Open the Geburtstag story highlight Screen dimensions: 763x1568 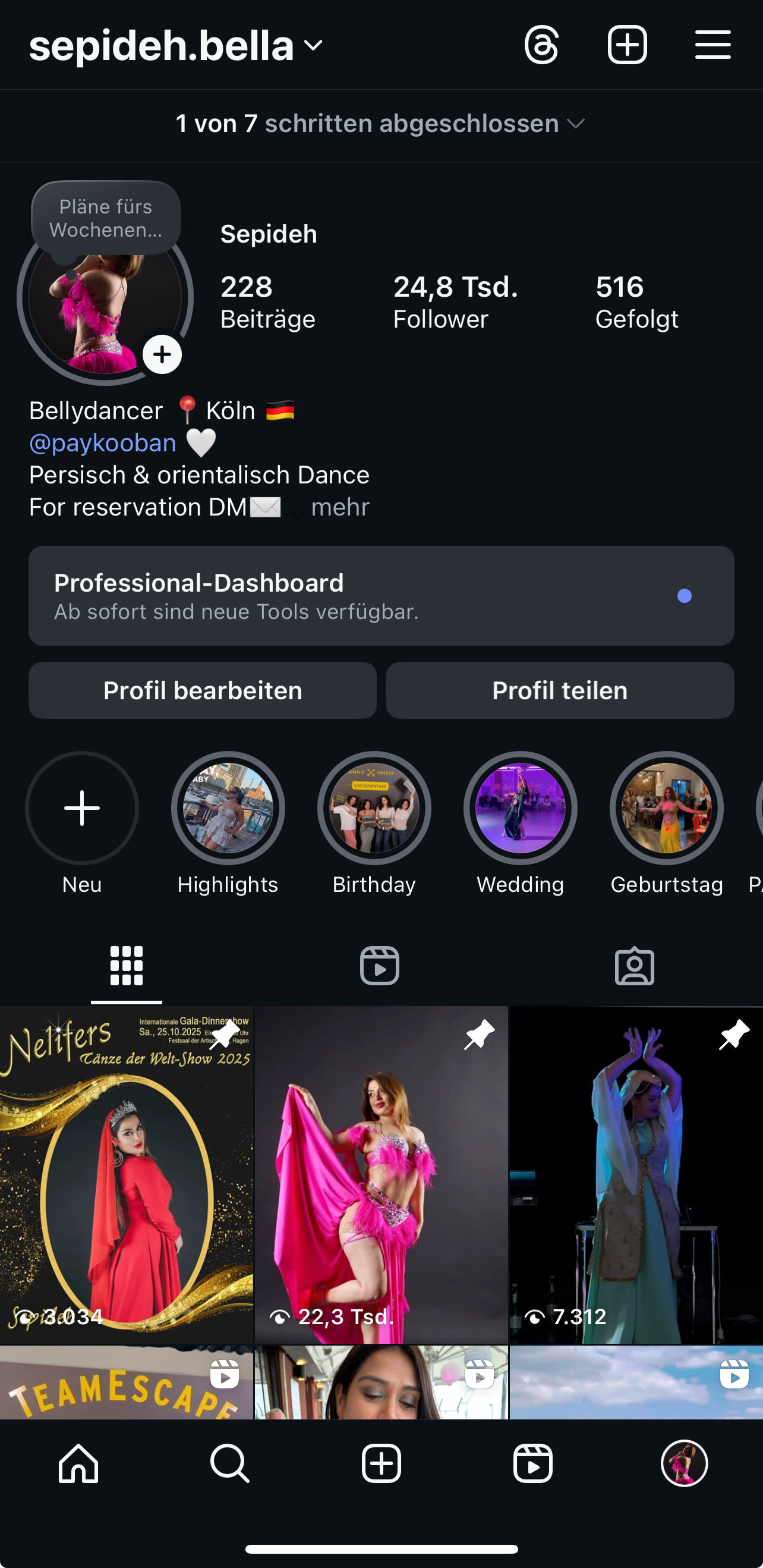[x=666, y=808]
